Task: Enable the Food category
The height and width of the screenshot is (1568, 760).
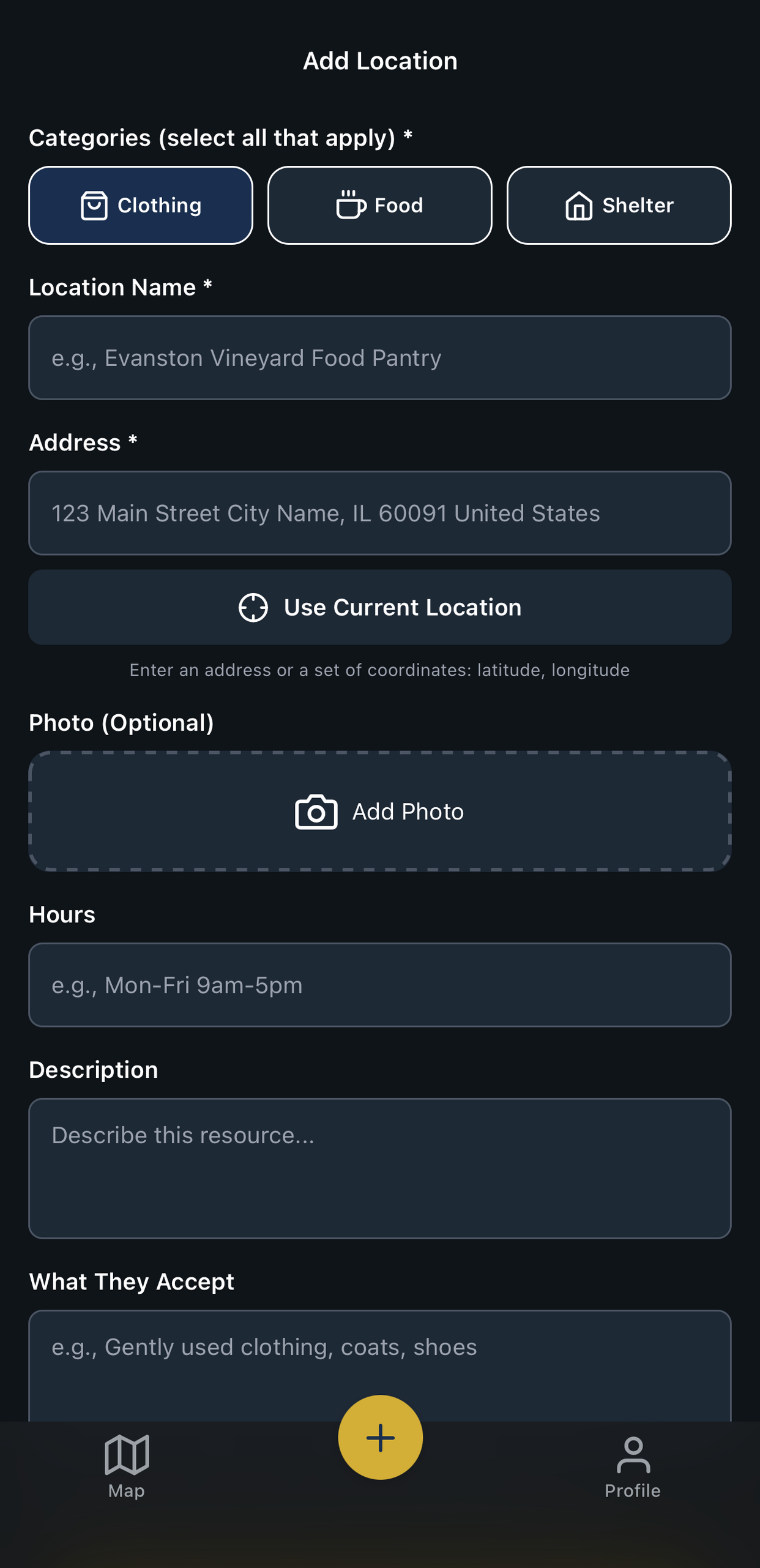Action: coord(379,205)
